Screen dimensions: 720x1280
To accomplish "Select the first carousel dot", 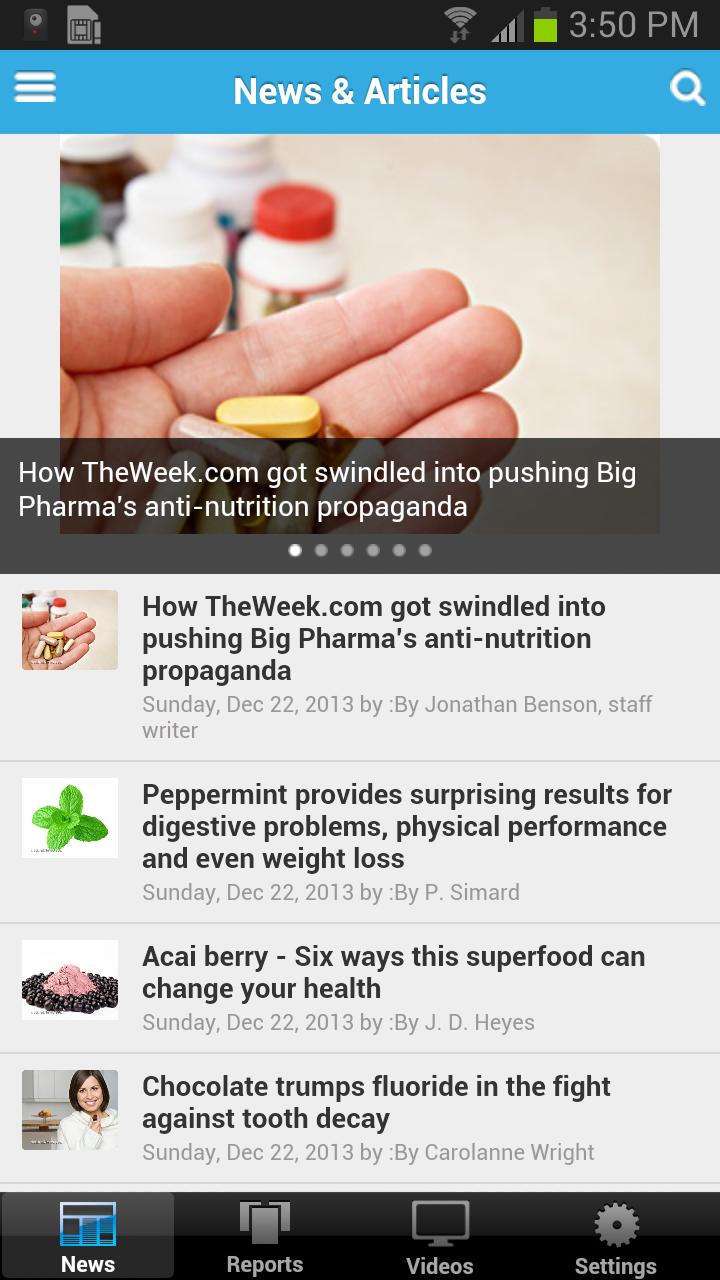I will 295,550.
